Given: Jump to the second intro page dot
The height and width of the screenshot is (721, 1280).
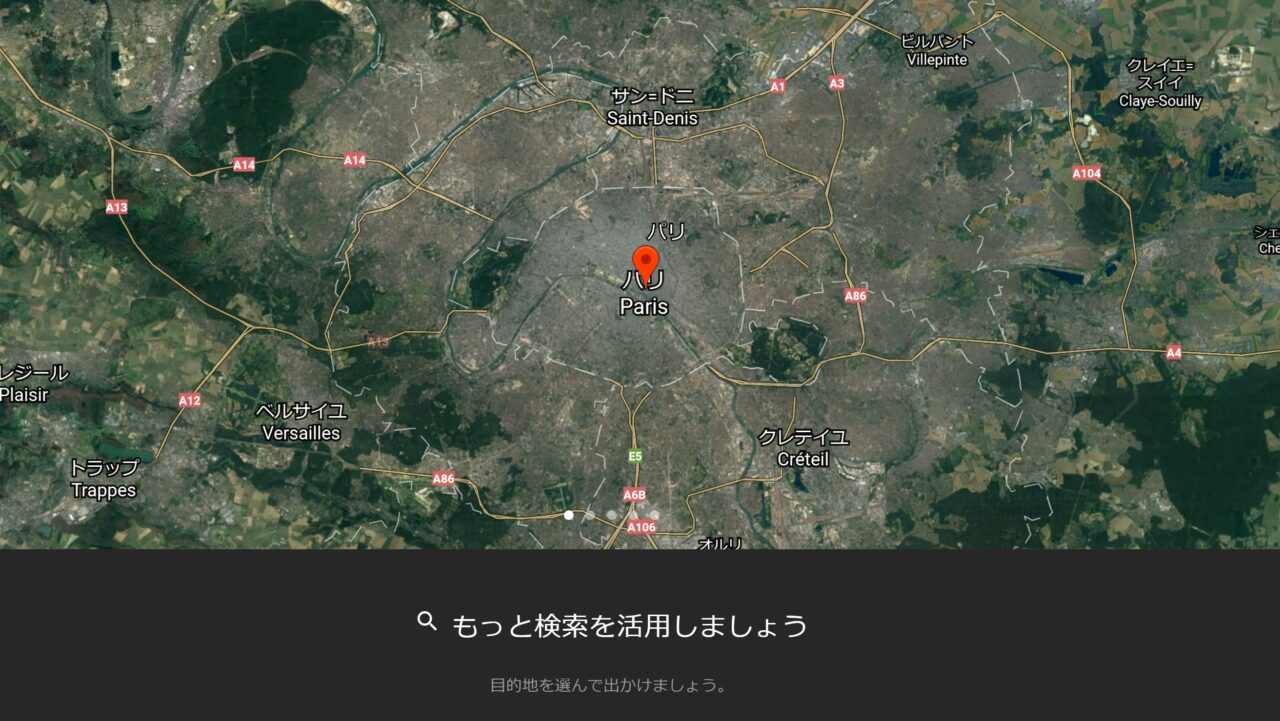Looking at the screenshot, I should click(590, 515).
